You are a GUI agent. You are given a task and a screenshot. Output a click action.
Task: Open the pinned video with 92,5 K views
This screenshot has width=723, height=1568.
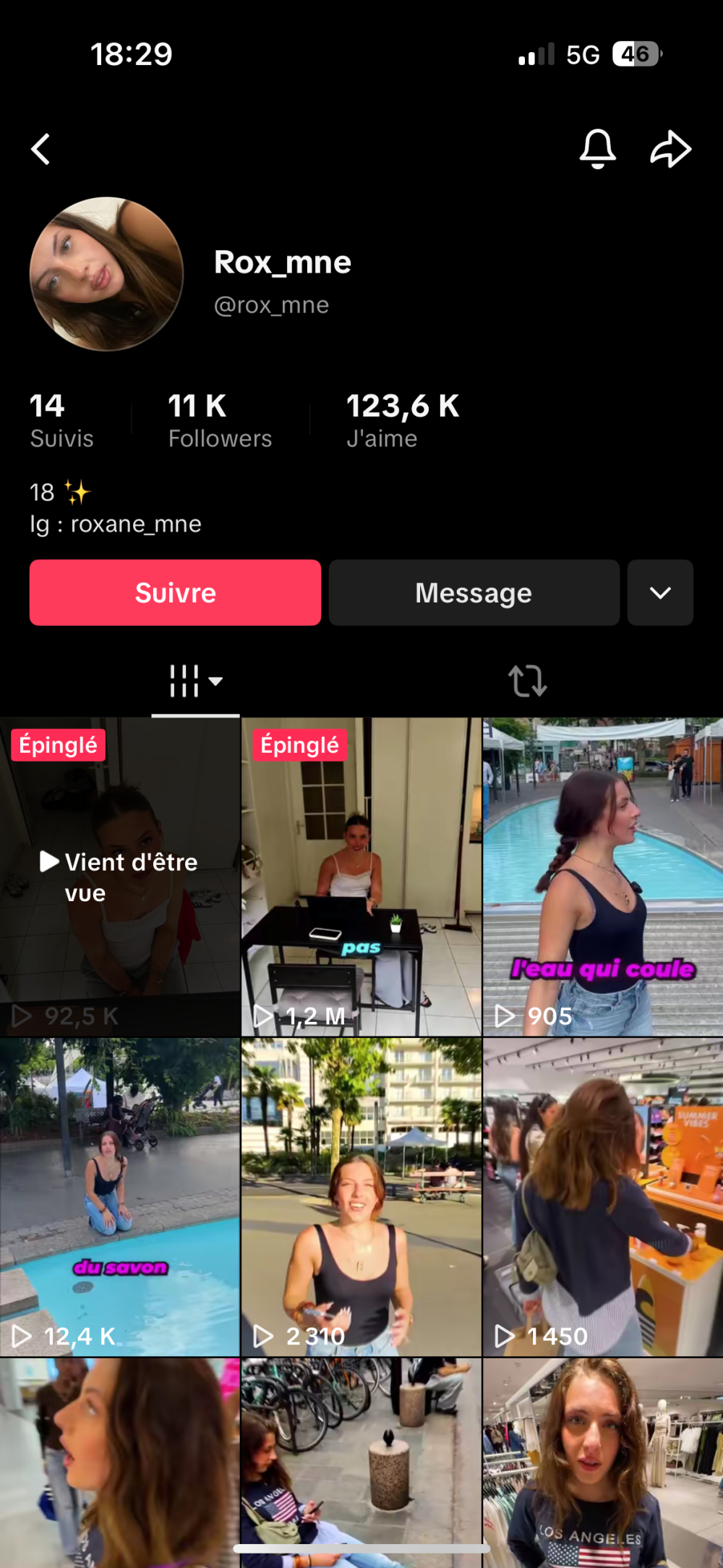120,877
